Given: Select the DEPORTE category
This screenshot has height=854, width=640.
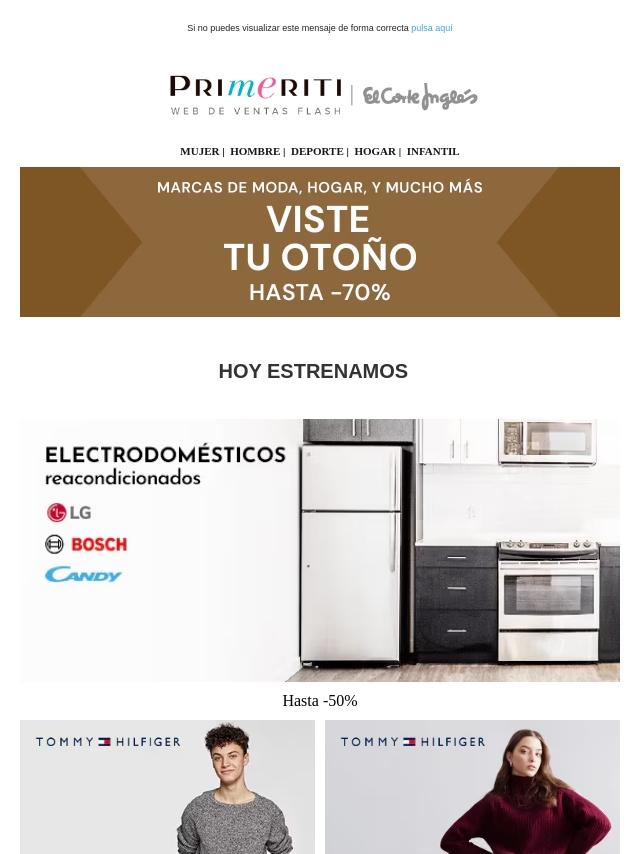Looking at the screenshot, I should point(317,151).
